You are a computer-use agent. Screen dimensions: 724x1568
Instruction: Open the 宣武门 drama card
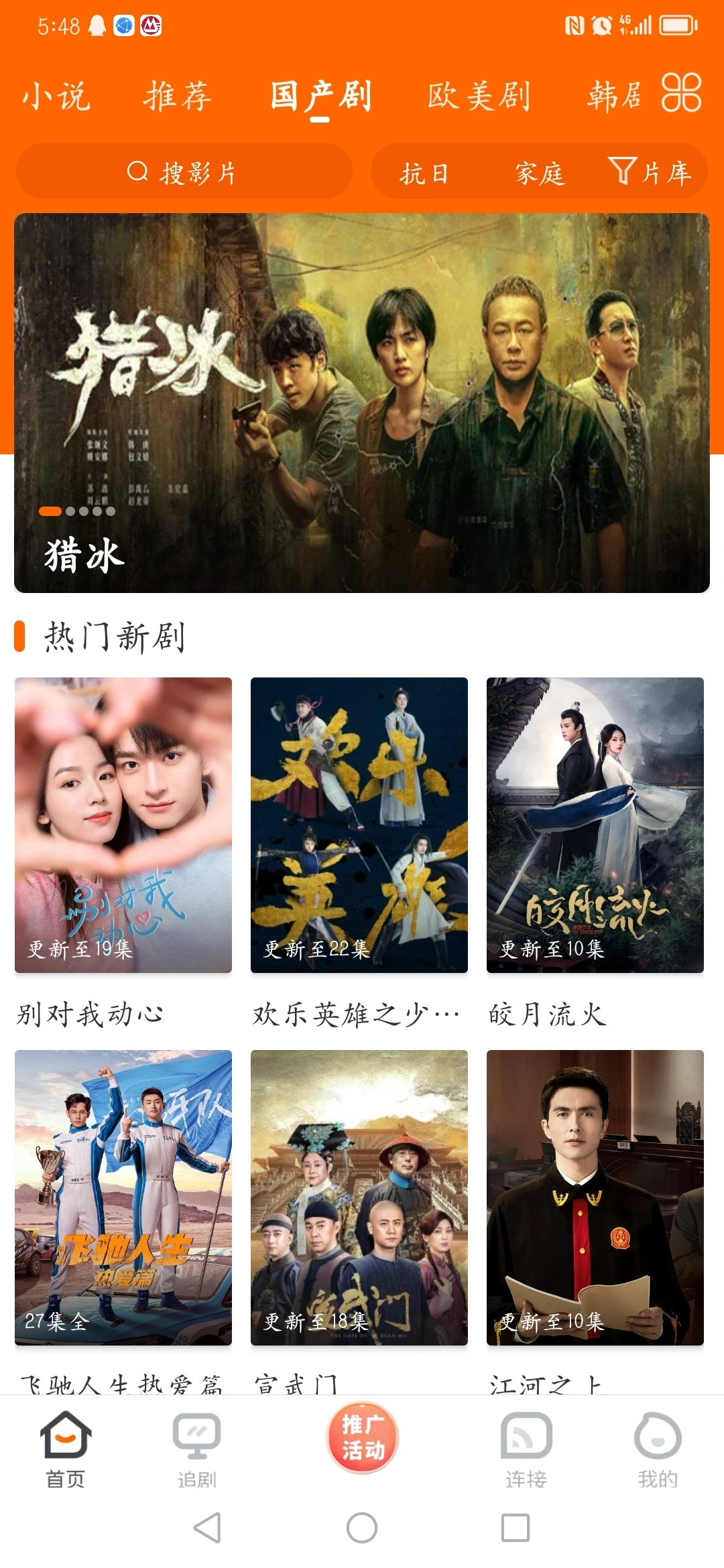359,1197
